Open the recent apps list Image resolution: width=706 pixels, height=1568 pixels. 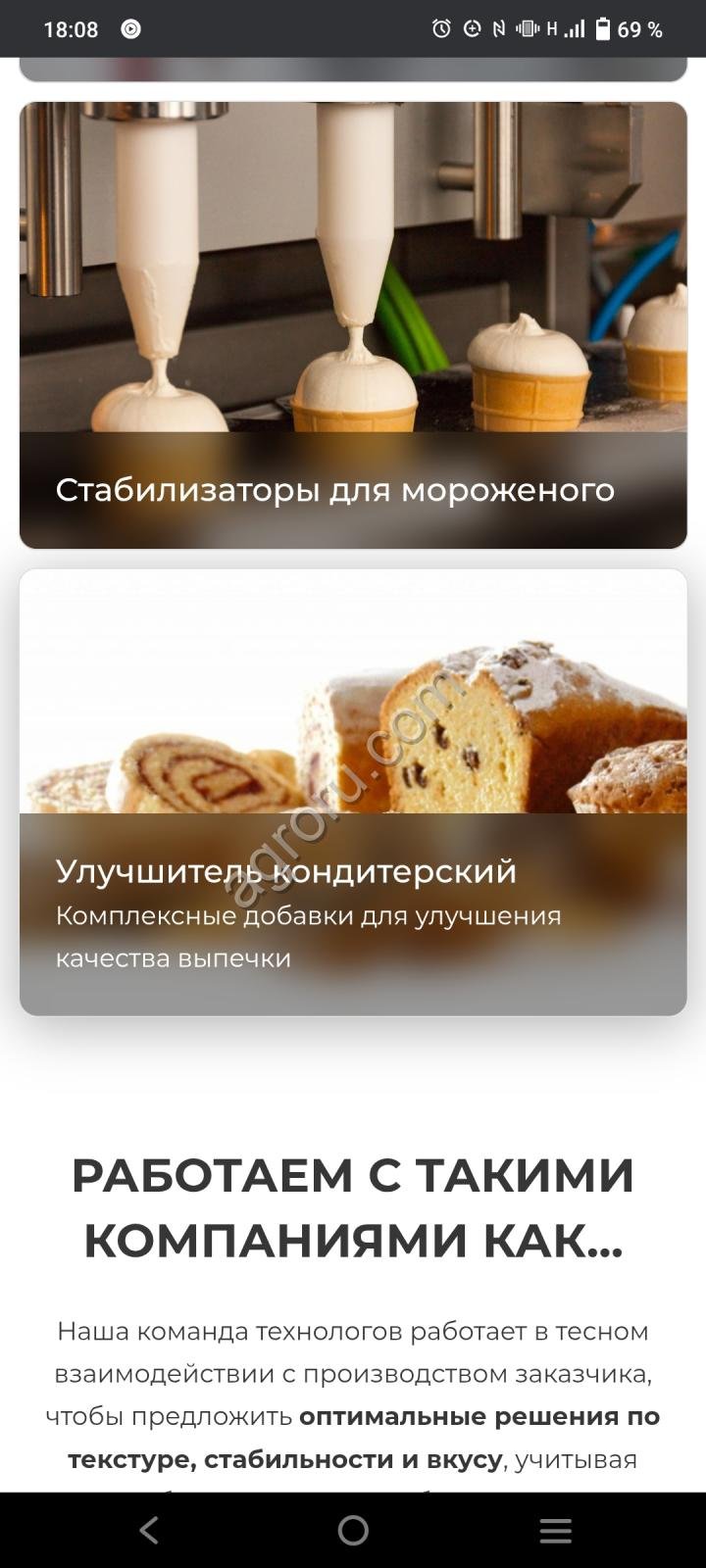coord(556,1530)
